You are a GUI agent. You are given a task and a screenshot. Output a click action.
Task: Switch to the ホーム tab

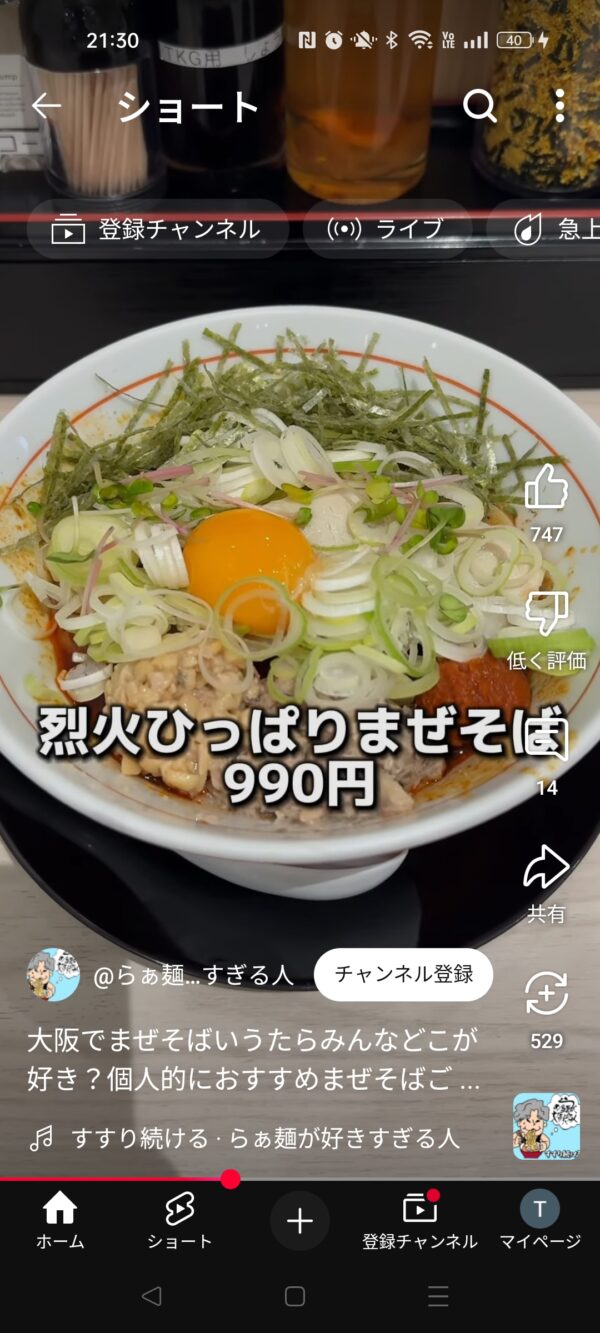60,1221
